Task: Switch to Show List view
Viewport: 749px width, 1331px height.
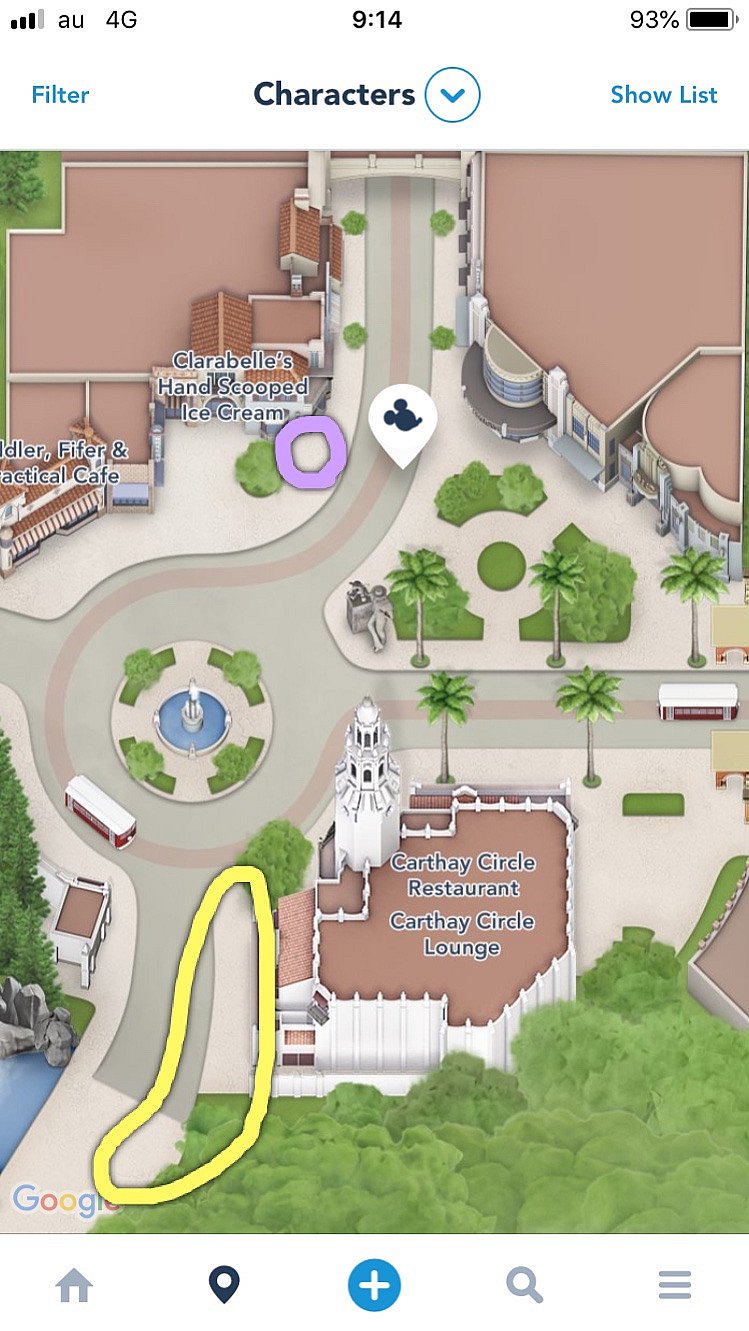Action: pyautogui.click(x=663, y=95)
